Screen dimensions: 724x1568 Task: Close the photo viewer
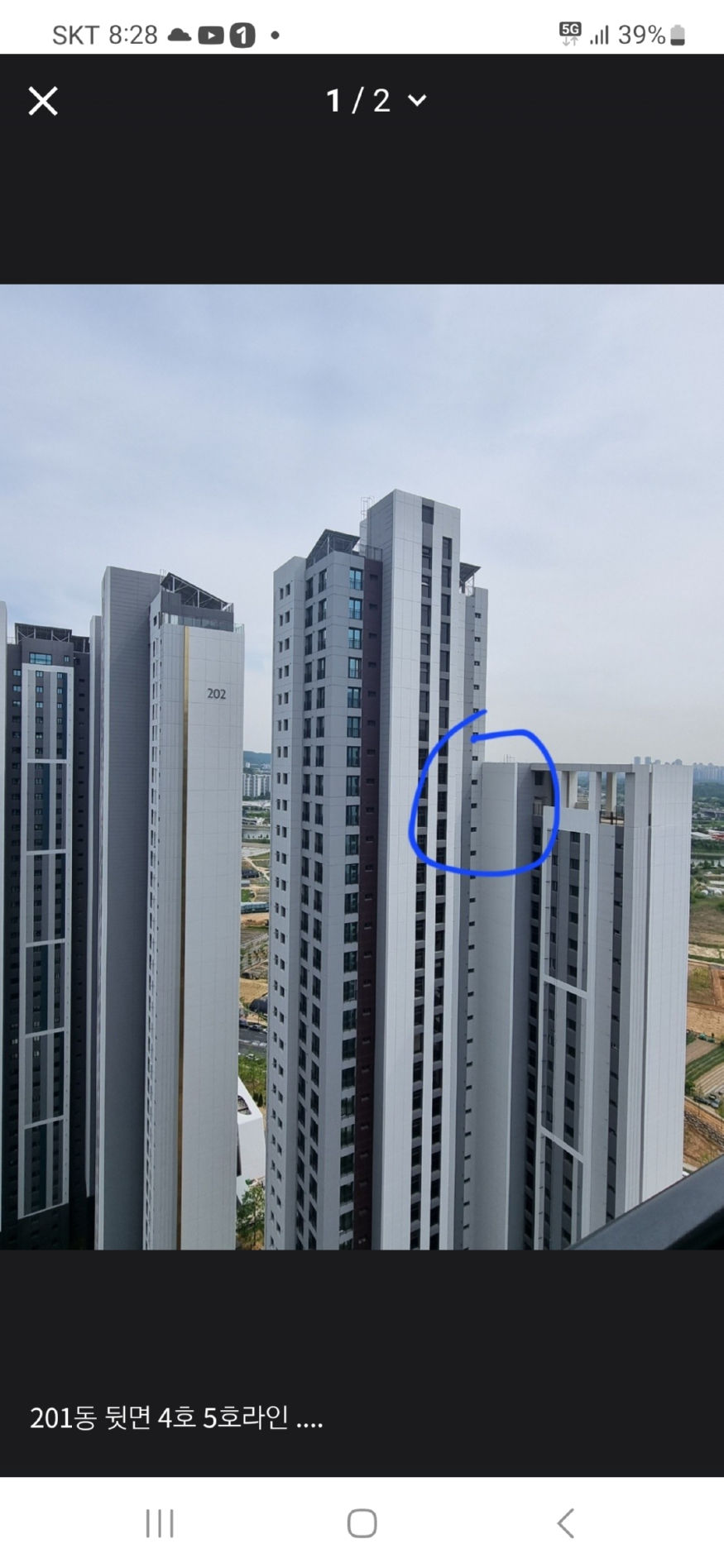pyautogui.click(x=43, y=101)
